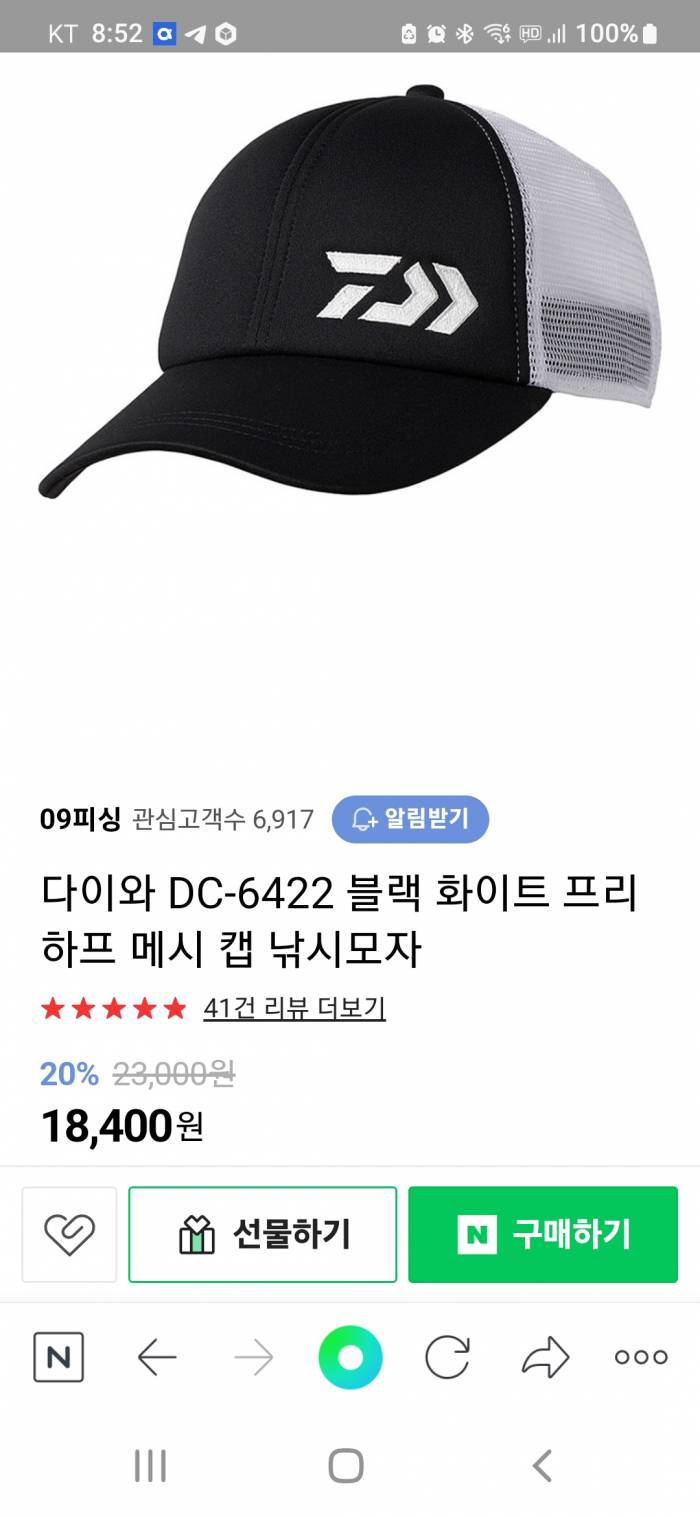Screen dimensions: 700x1517
Task: Go back with browser left arrow
Action: [x=156, y=1357]
